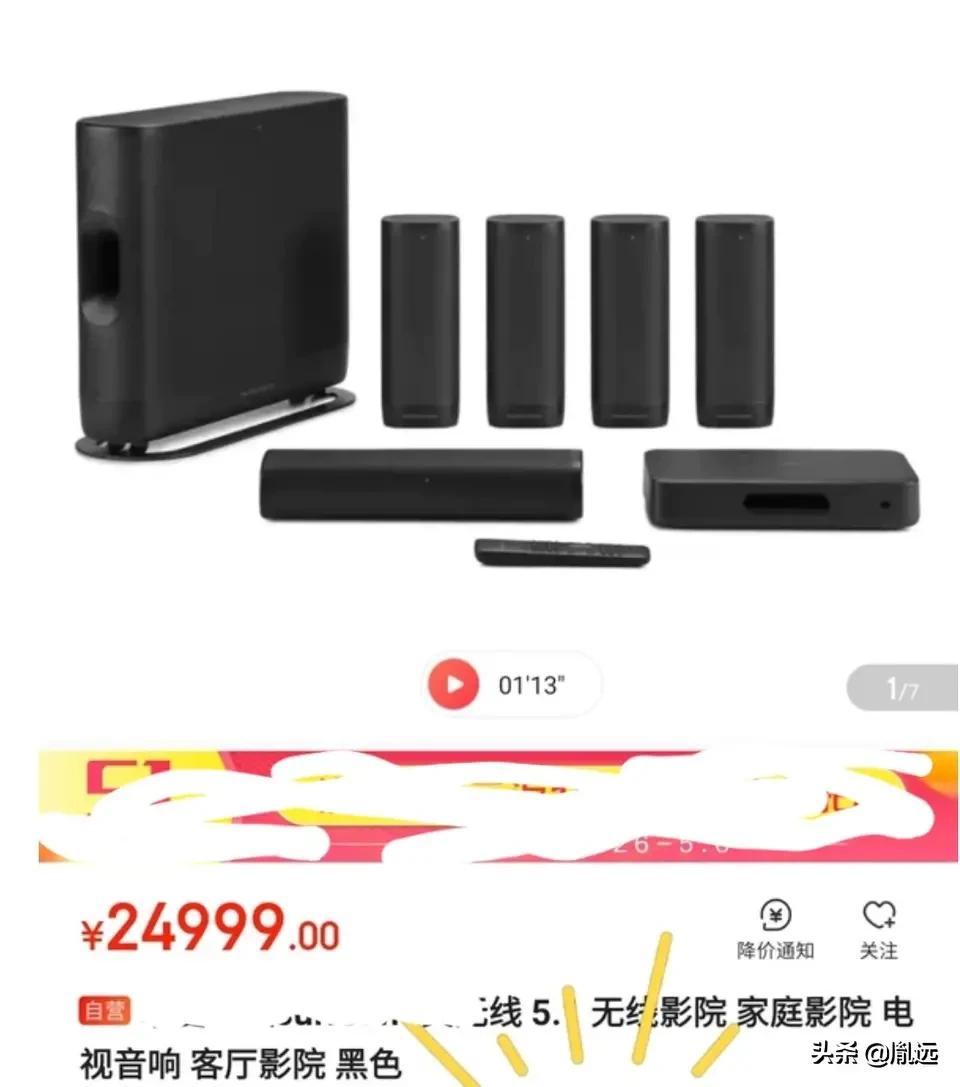Tap the 关注 heart icon to follow product
The width and height of the screenshot is (960, 1087).
click(879, 916)
